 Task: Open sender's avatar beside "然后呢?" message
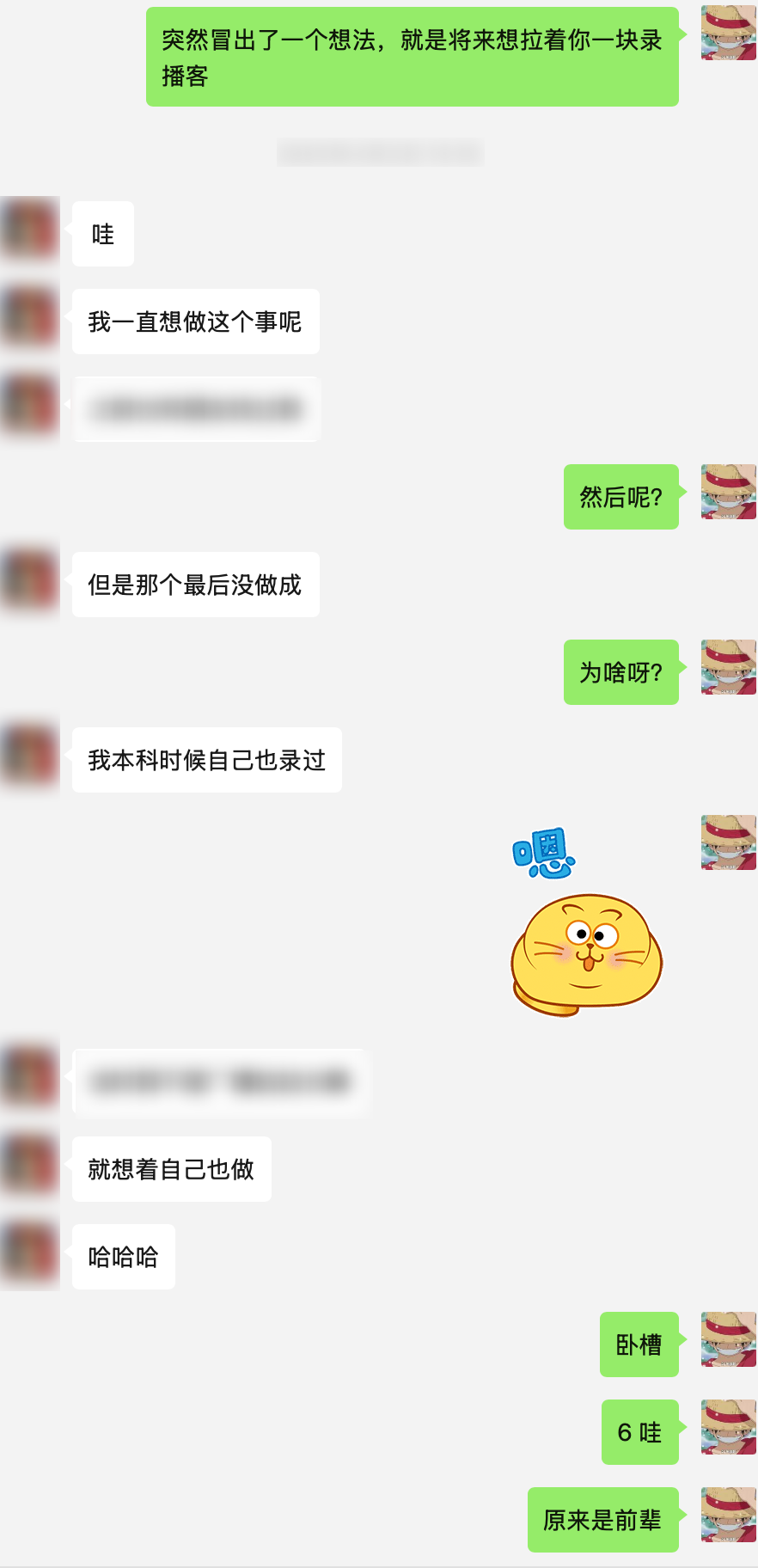pyautogui.click(x=729, y=492)
